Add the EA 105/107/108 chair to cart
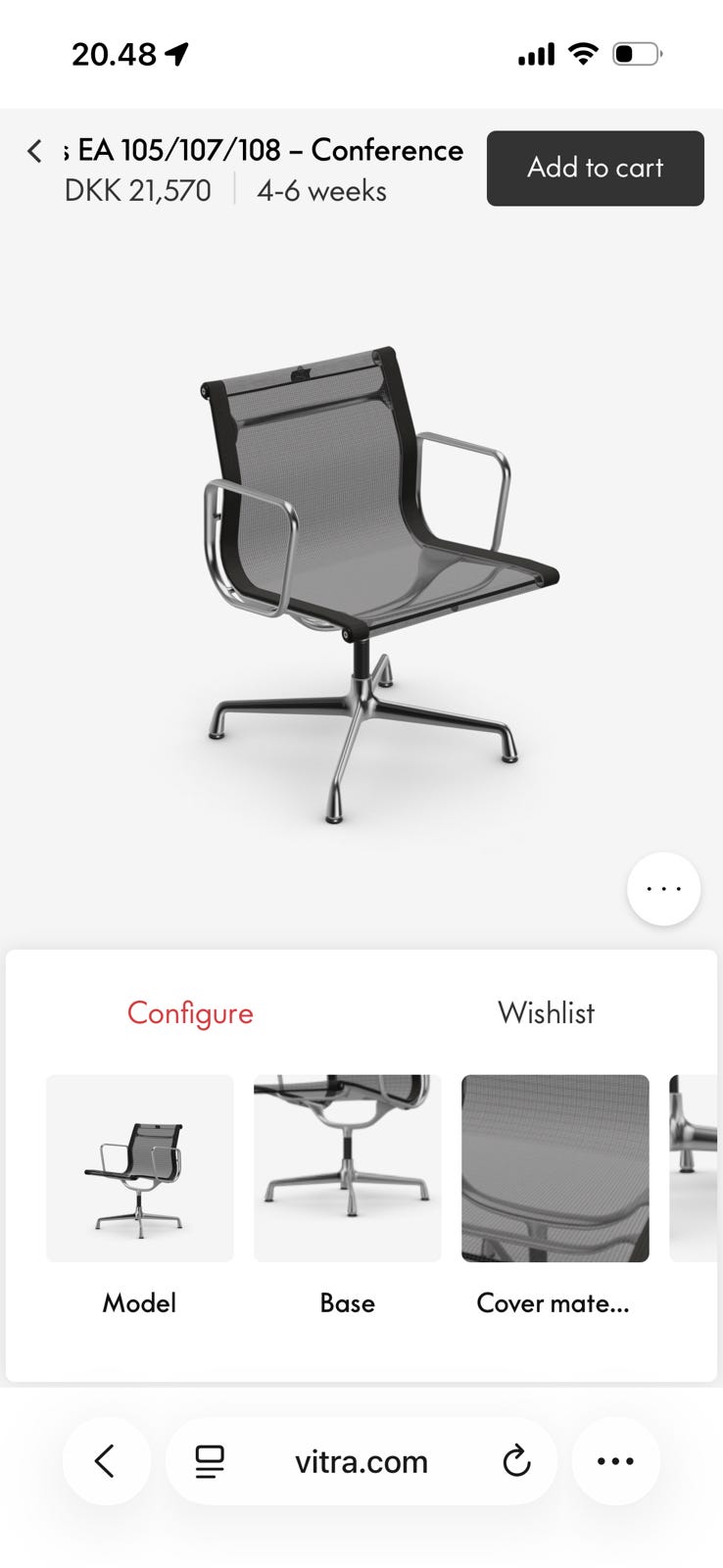The image size is (723, 1568). pos(595,168)
